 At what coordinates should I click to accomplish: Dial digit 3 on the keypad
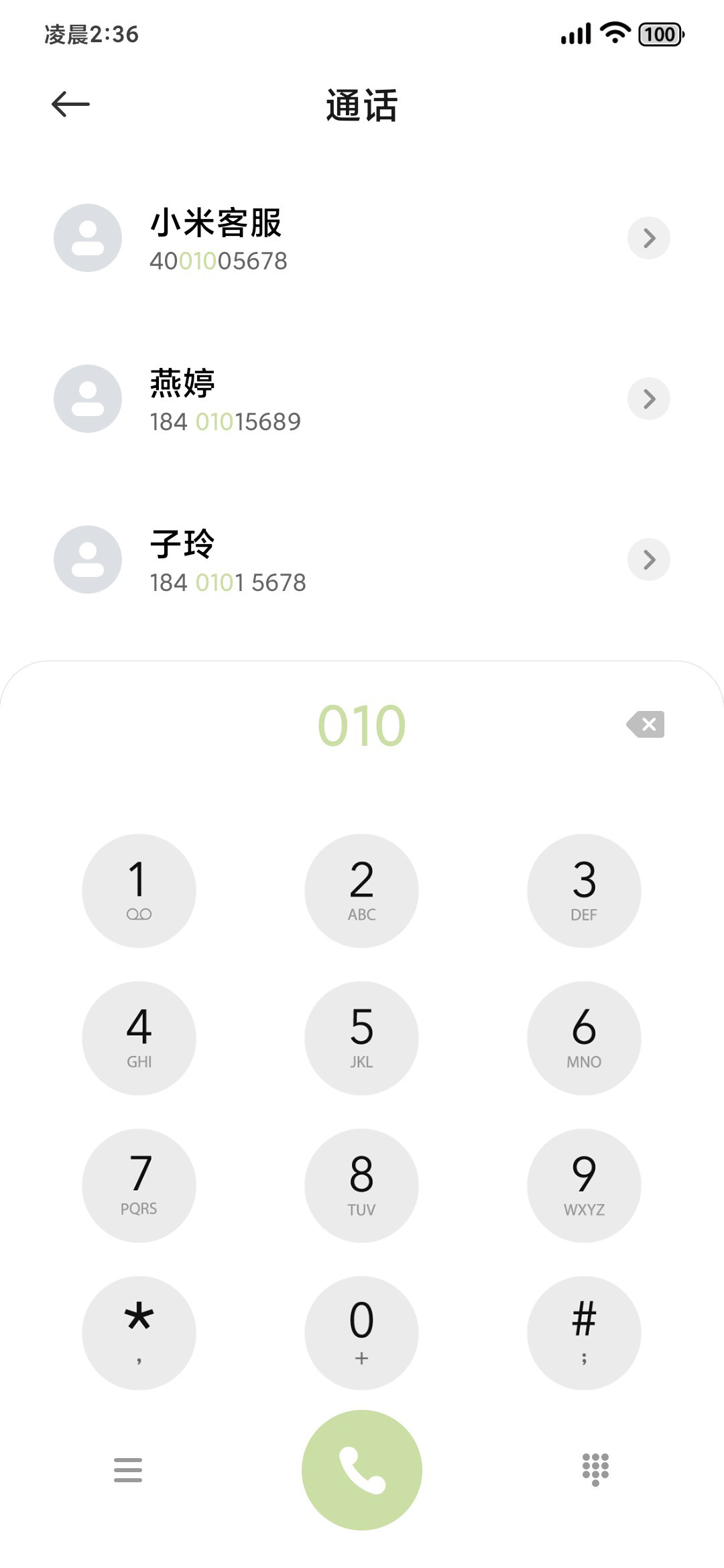click(x=584, y=891)
